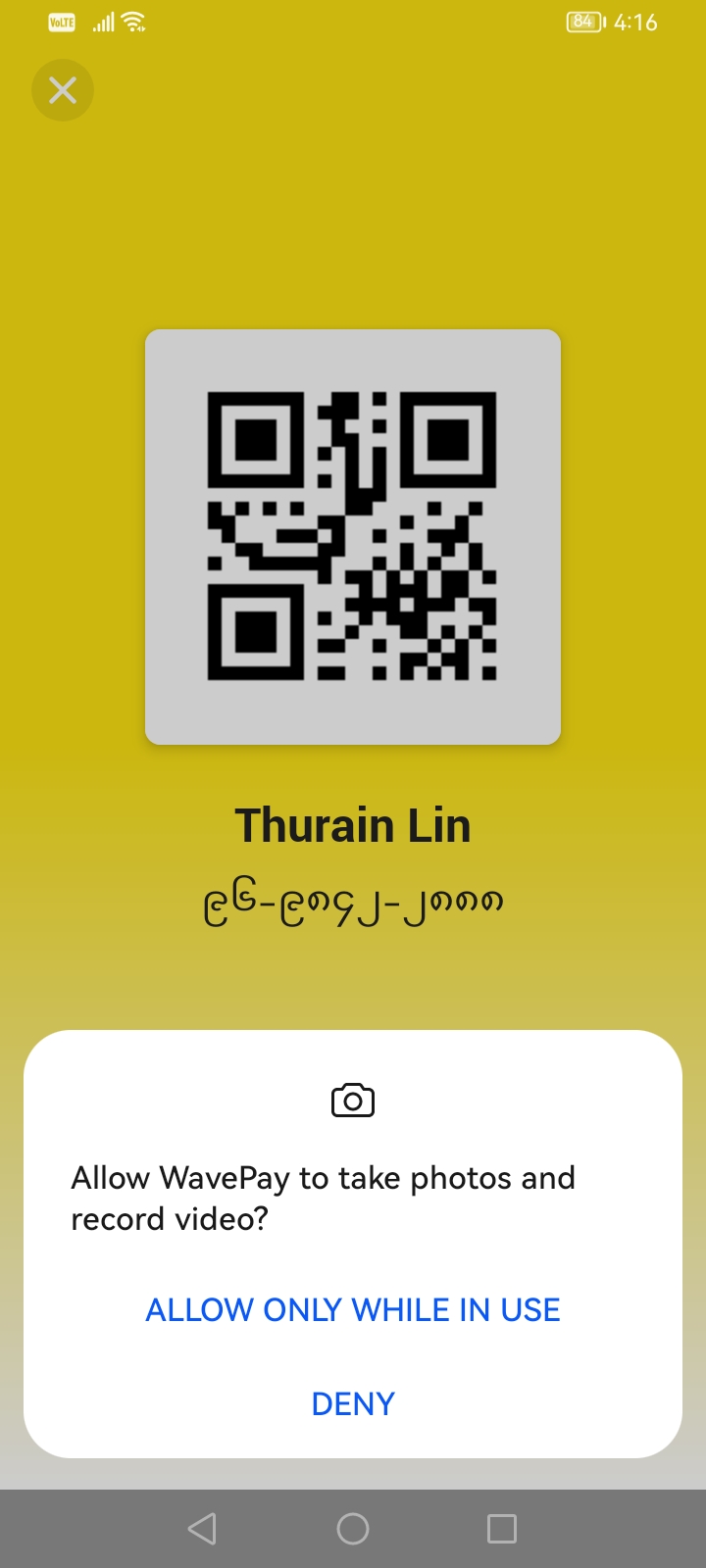Go back with the system back button
The image size is (706, 1568).
(x=202, y=1529)
